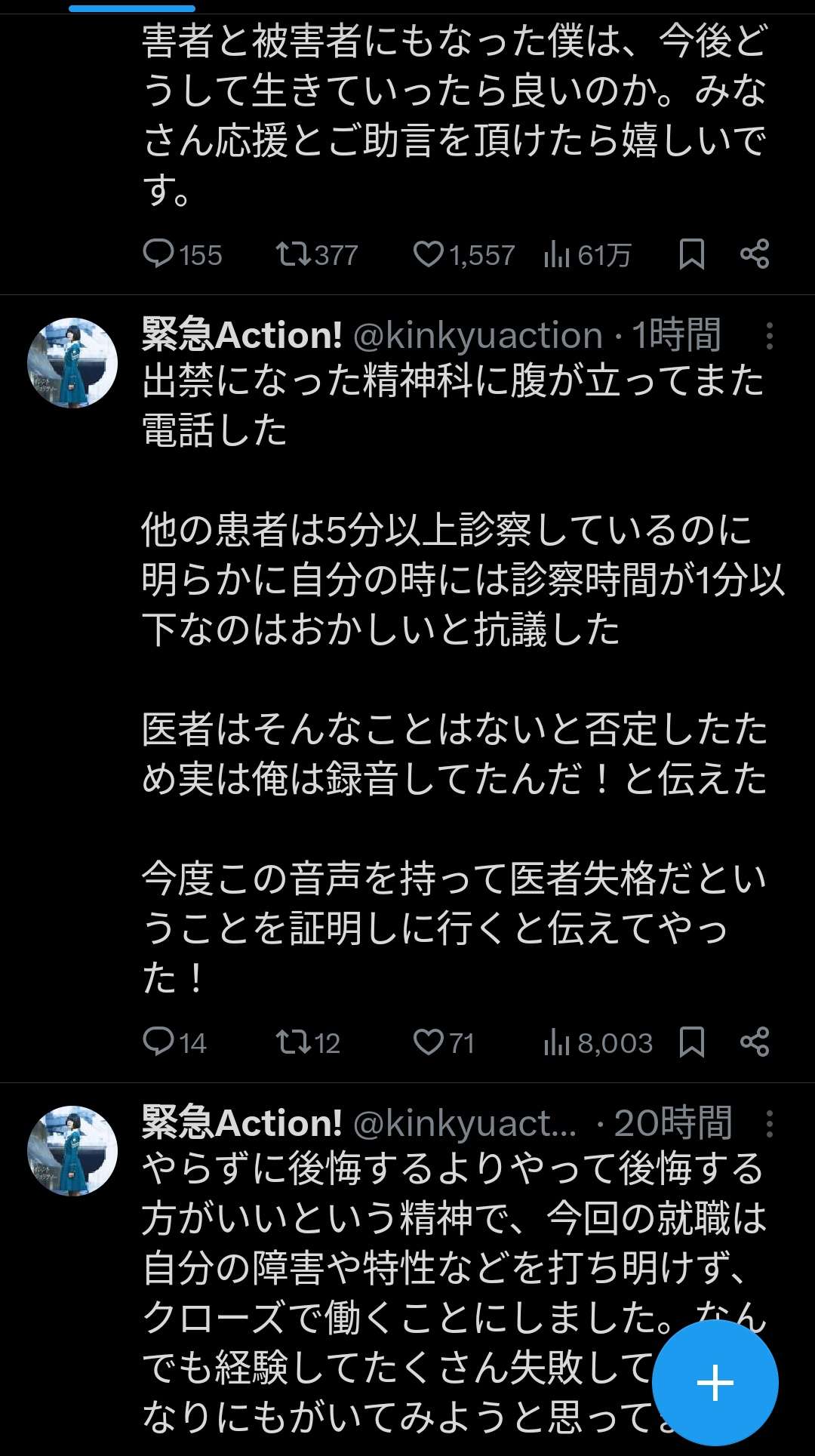Image resolution: width=815 pixels, height=1456 pixels.
Task: Bookmark the post with 1,557 likes
Action: [x=691, y=254]
